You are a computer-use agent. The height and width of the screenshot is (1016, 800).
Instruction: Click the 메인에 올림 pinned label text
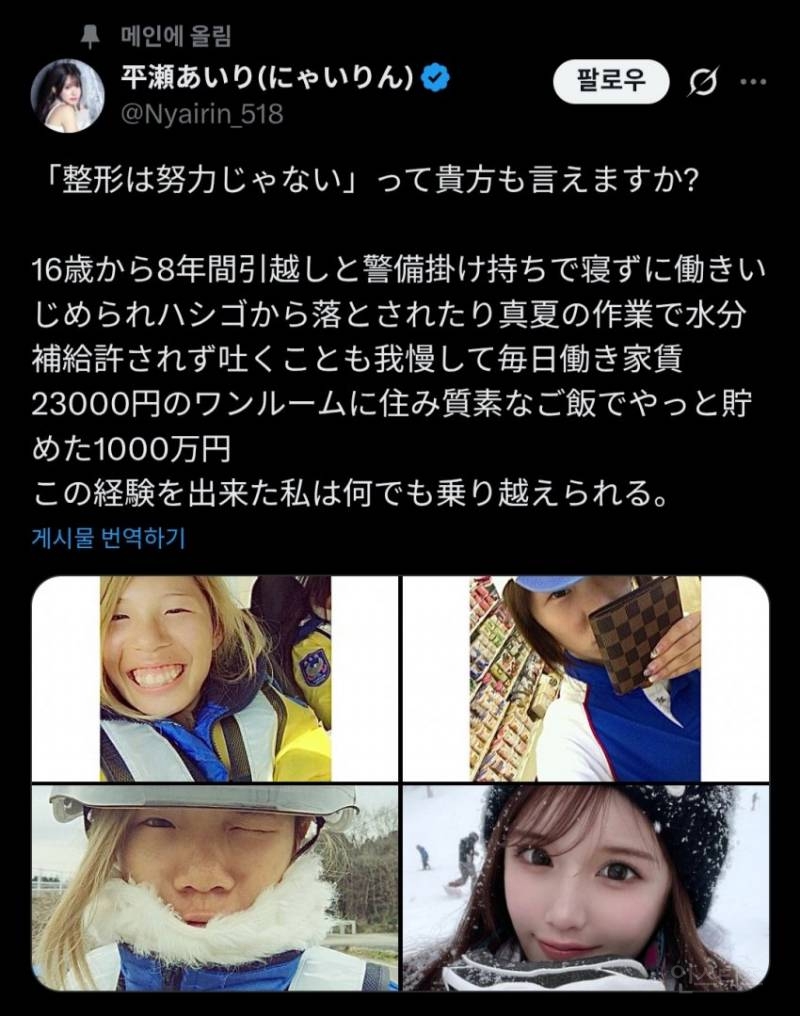pos(155,33)
